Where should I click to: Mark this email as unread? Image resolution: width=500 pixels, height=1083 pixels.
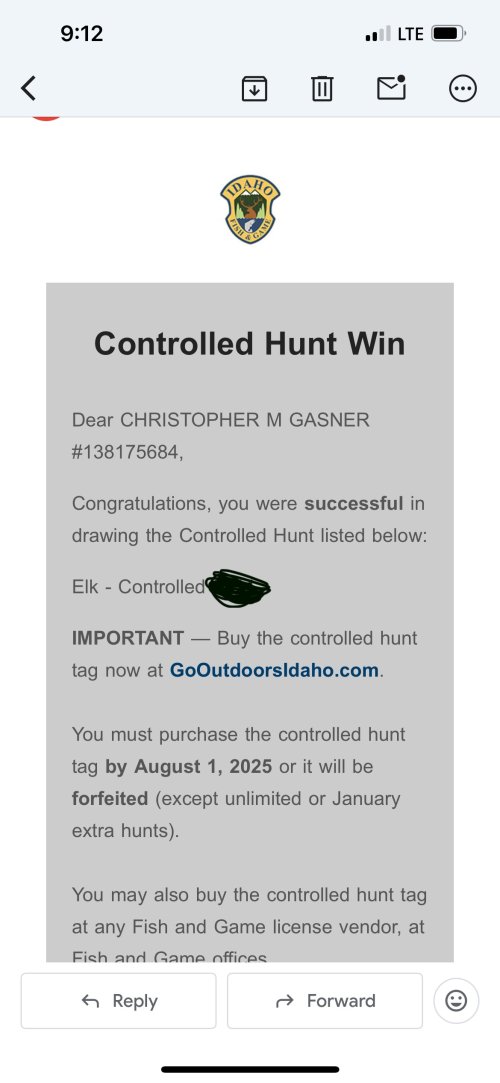(392, 88)
